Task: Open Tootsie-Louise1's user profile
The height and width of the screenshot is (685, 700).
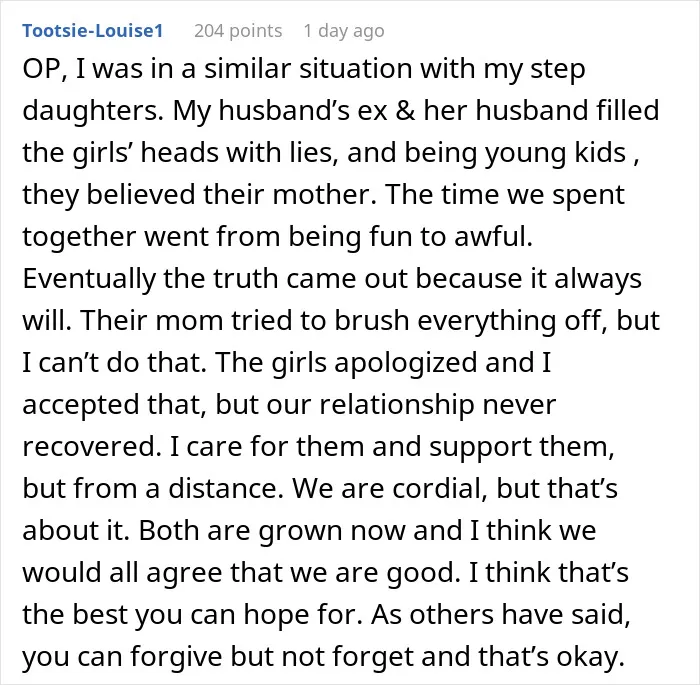Action: point(93,31)
